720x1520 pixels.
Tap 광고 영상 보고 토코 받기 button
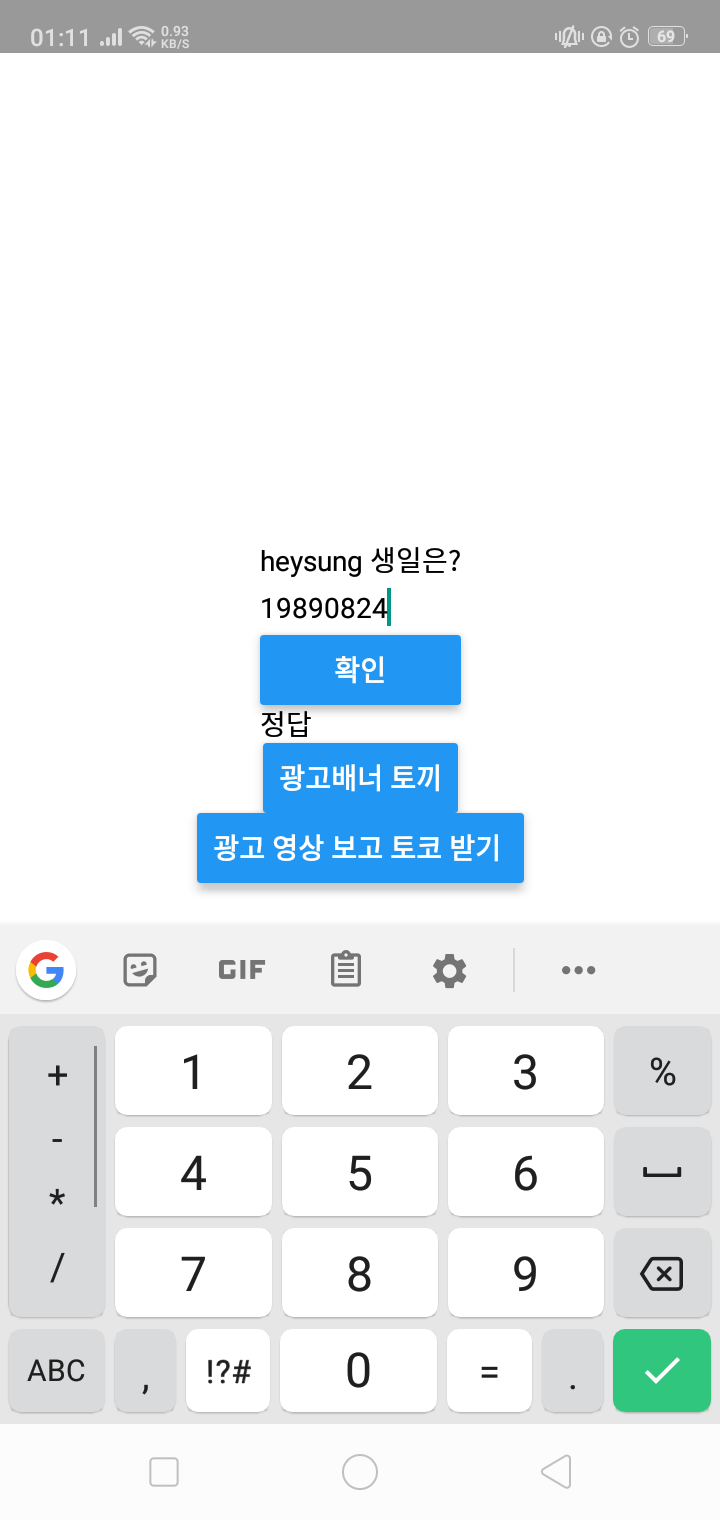(360, 848)
